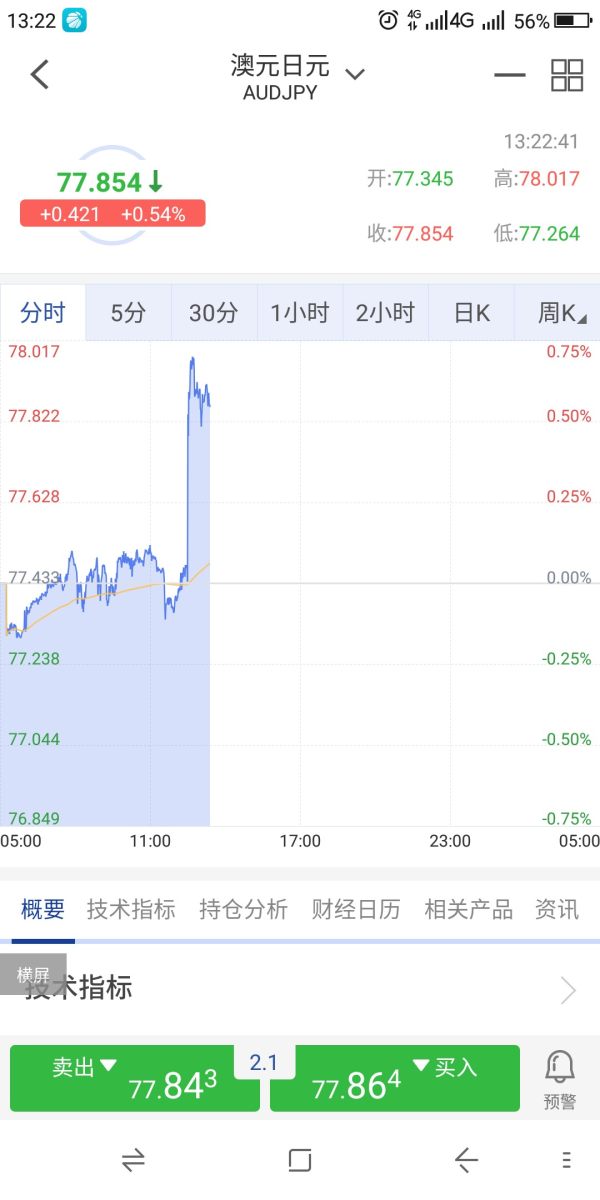
Task: Open the 资讯 news tab
Action: [557, 909]
